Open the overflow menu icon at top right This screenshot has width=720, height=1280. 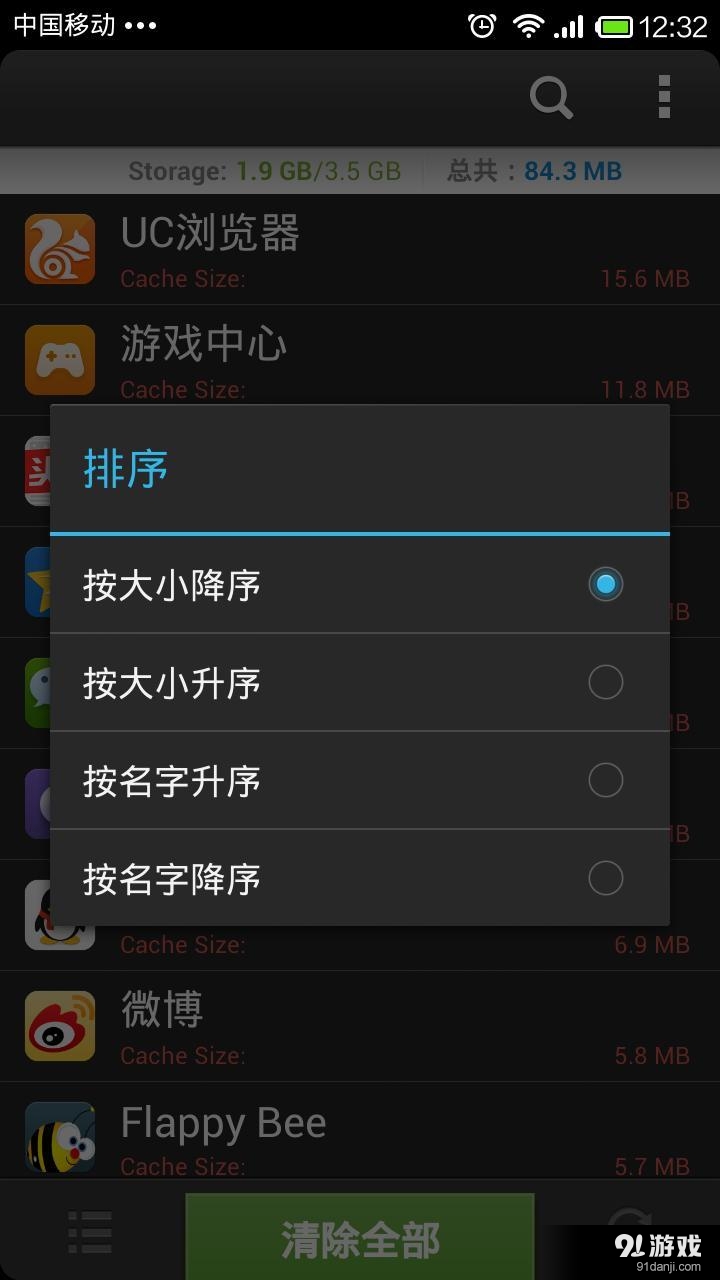coord(662,97)
